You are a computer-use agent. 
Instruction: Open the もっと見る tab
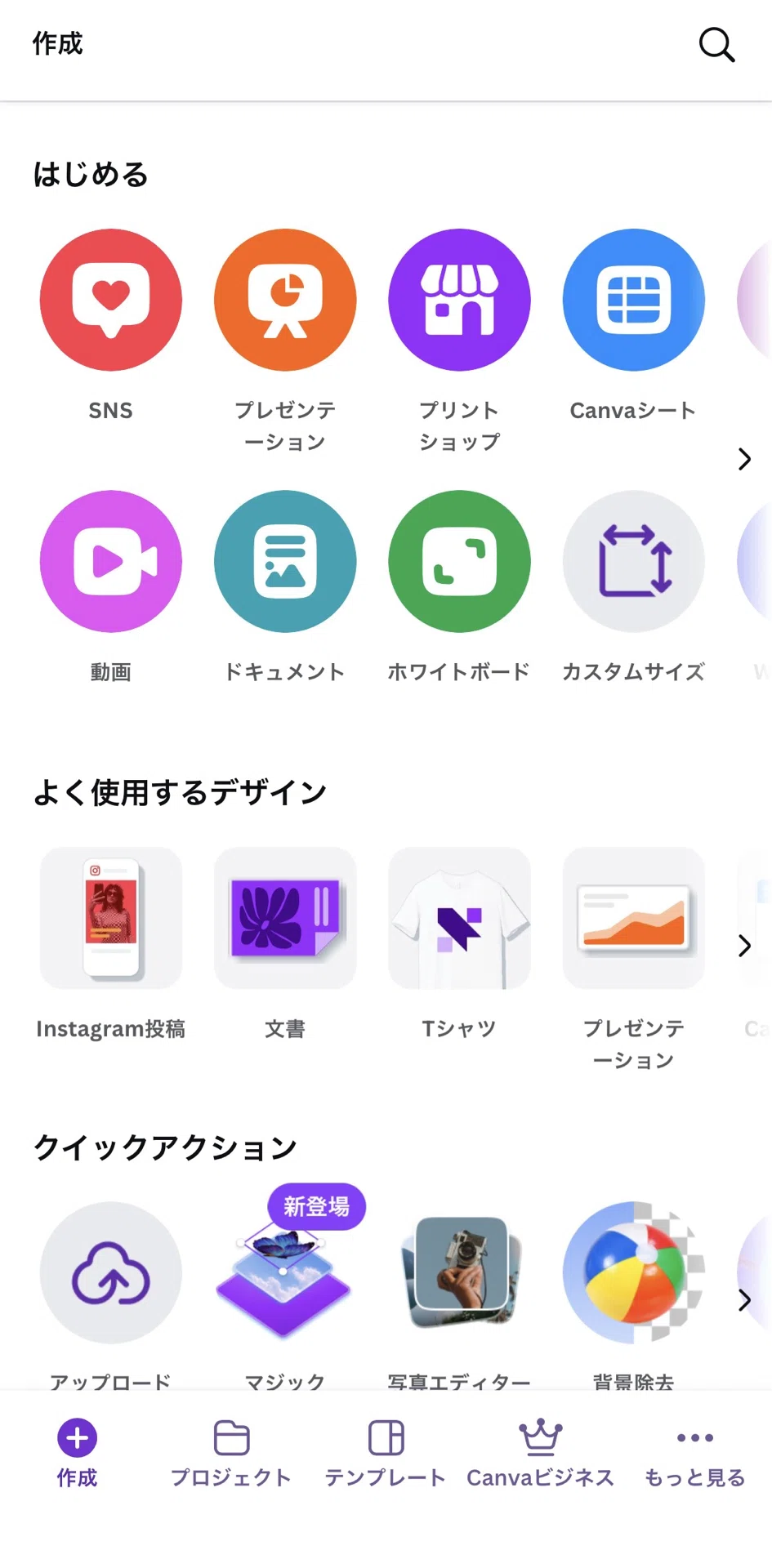point(694,1454)
